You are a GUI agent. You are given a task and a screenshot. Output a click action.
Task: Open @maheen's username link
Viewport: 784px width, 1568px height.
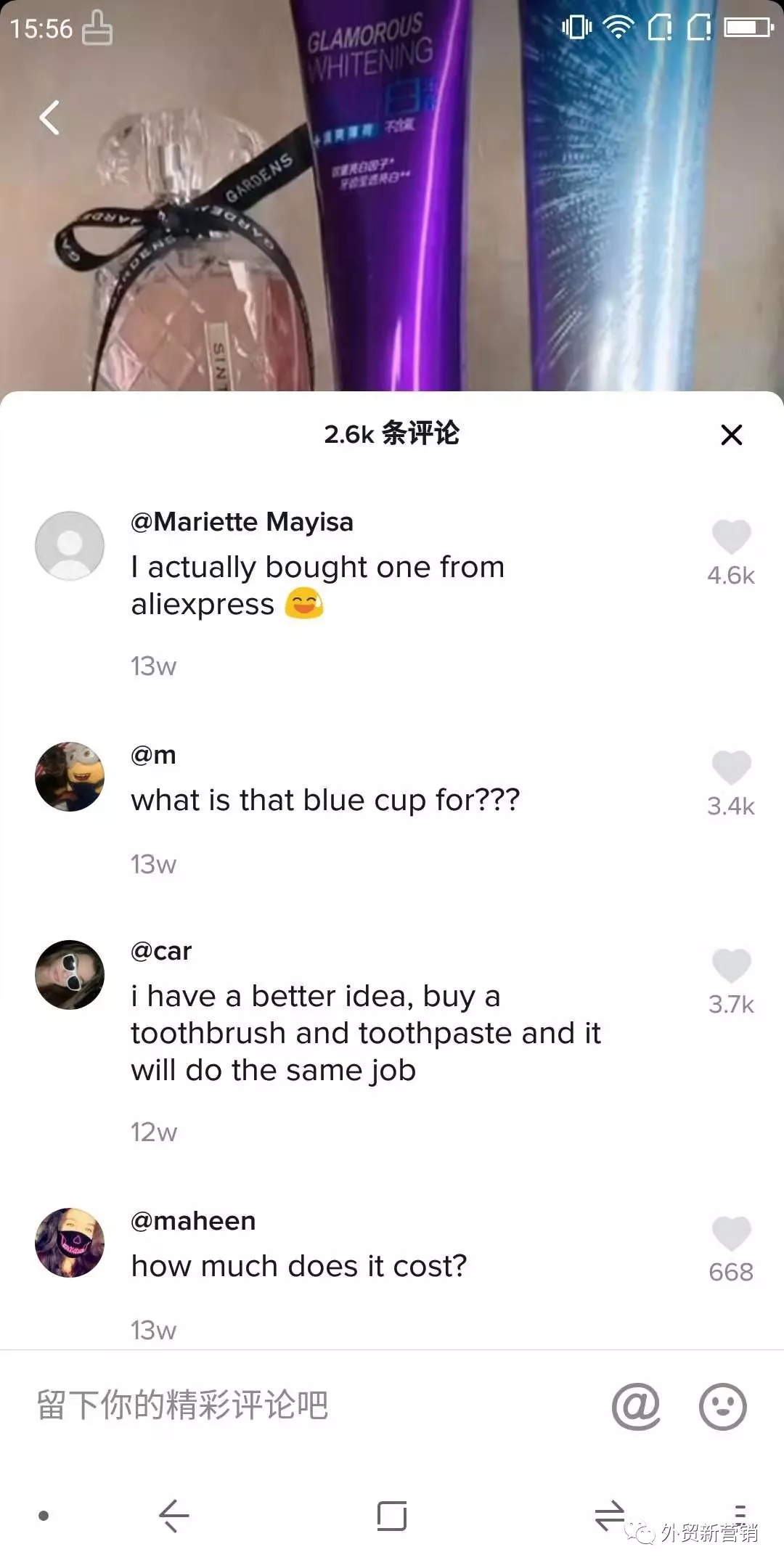coord(193,1221)
